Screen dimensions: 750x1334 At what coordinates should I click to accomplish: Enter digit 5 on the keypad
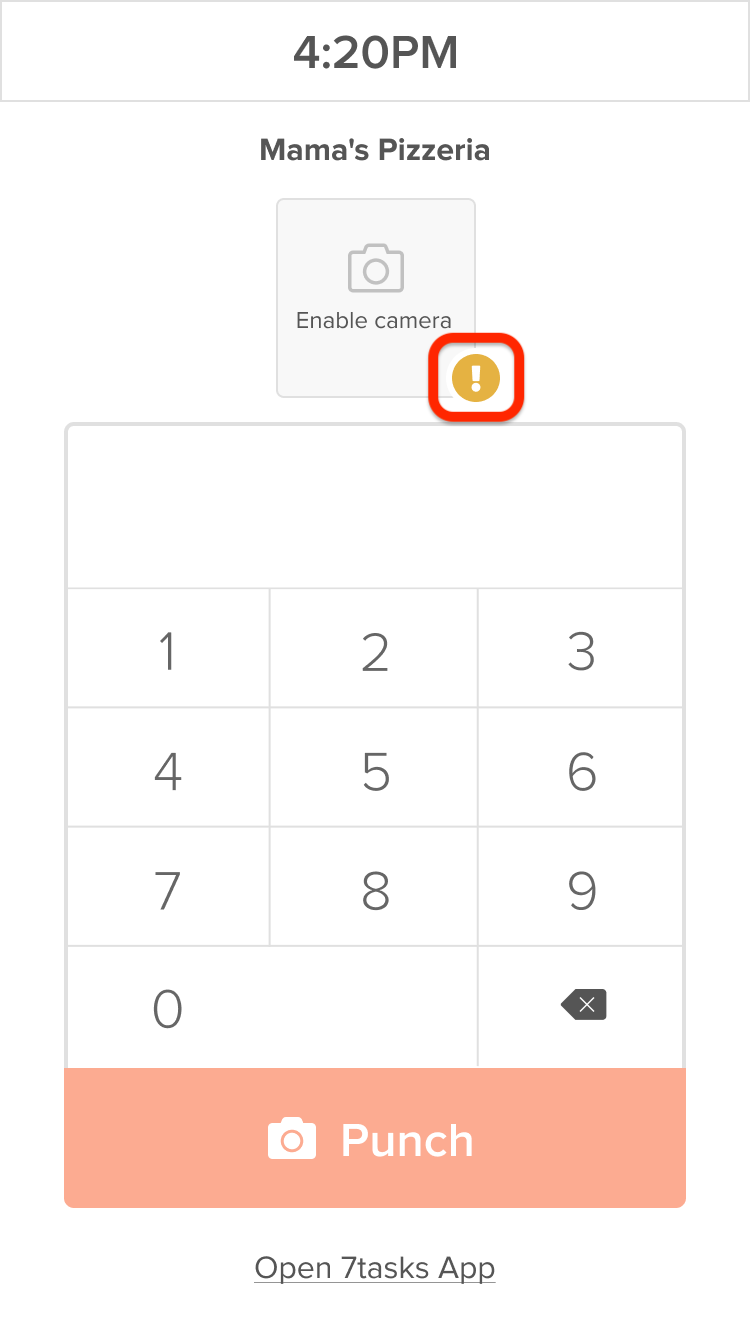374,768
